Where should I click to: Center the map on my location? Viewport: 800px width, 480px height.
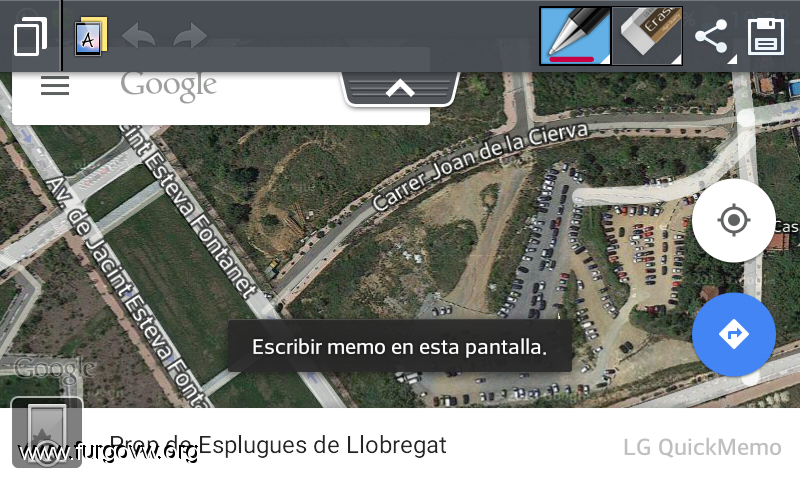point(734,220)
